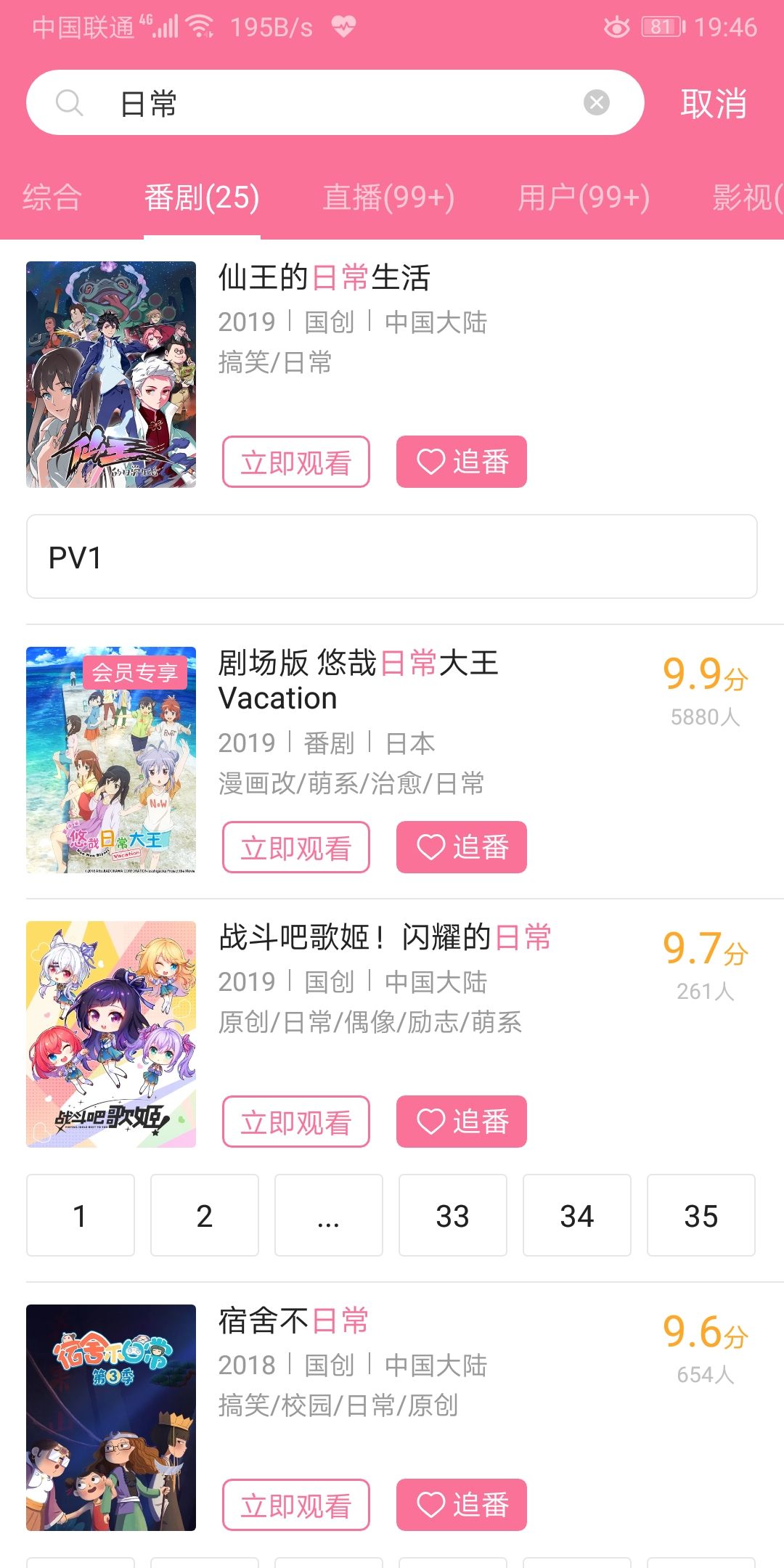The width and height of the screenshot is (784, 1568).
Task: Watch 战斗吧歌姬 via 立即观看
Action: pos(295,1122)
